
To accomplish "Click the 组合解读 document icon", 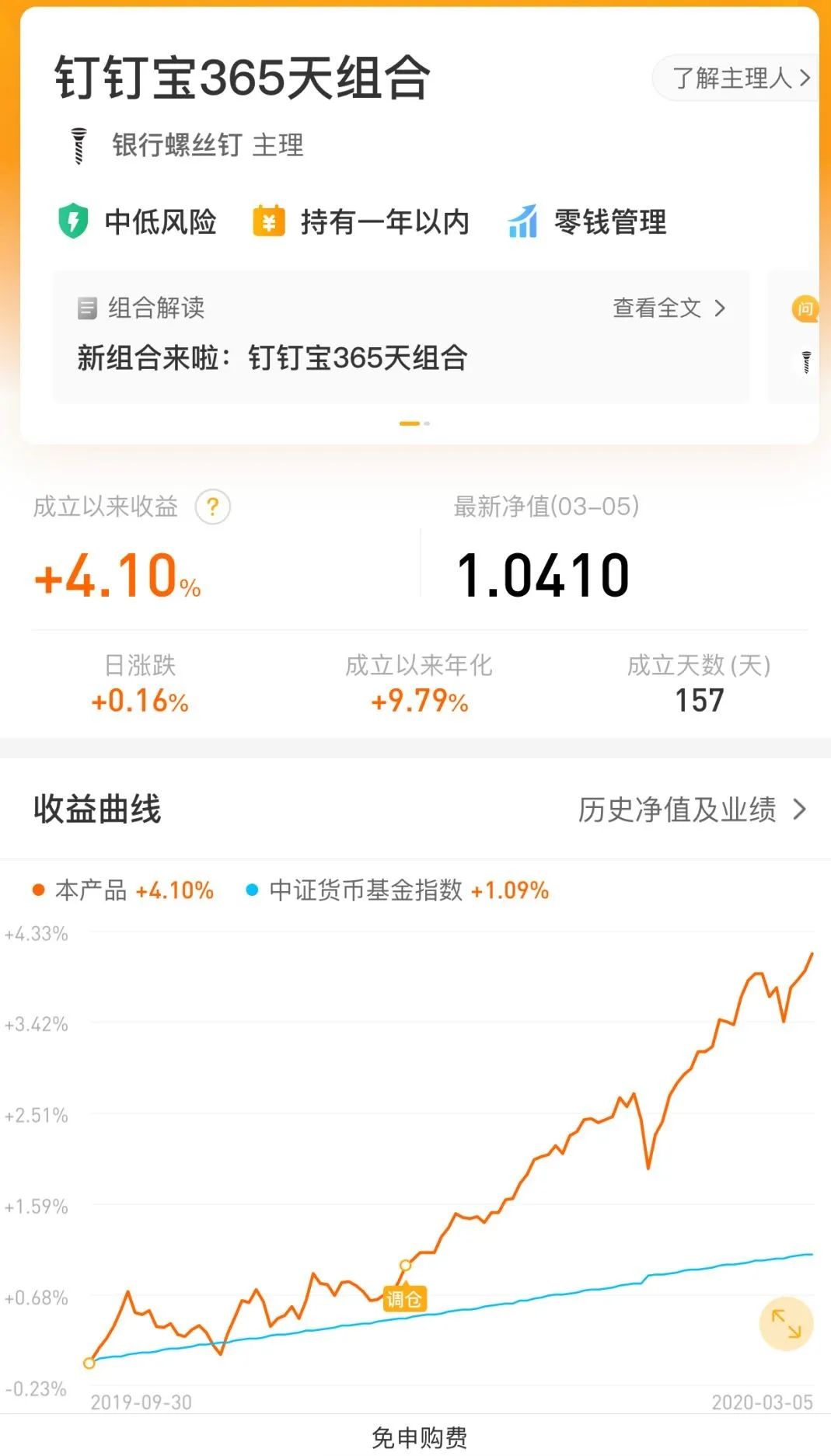I will pos(88,307).
